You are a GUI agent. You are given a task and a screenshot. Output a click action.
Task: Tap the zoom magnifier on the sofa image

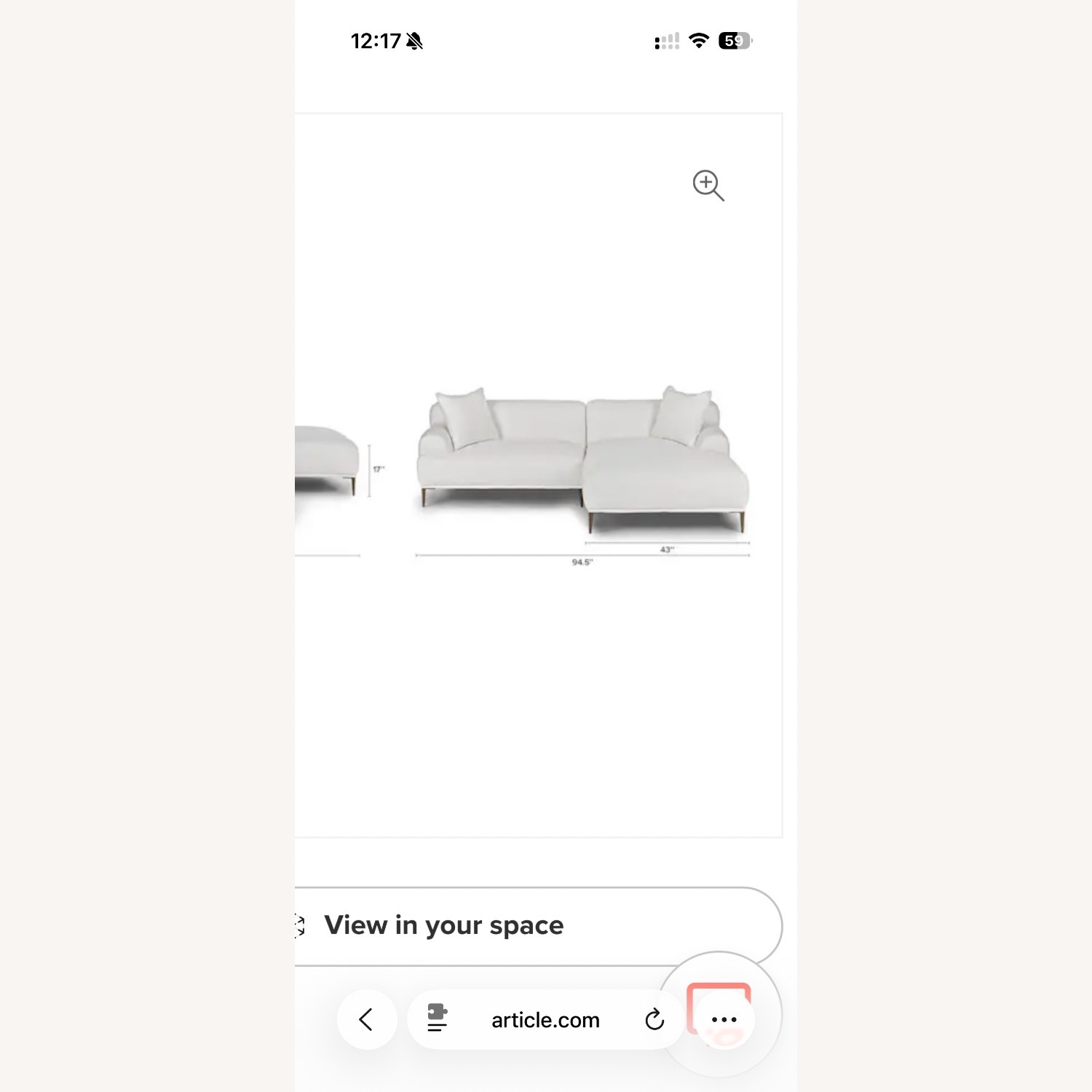tap(708, 186)
